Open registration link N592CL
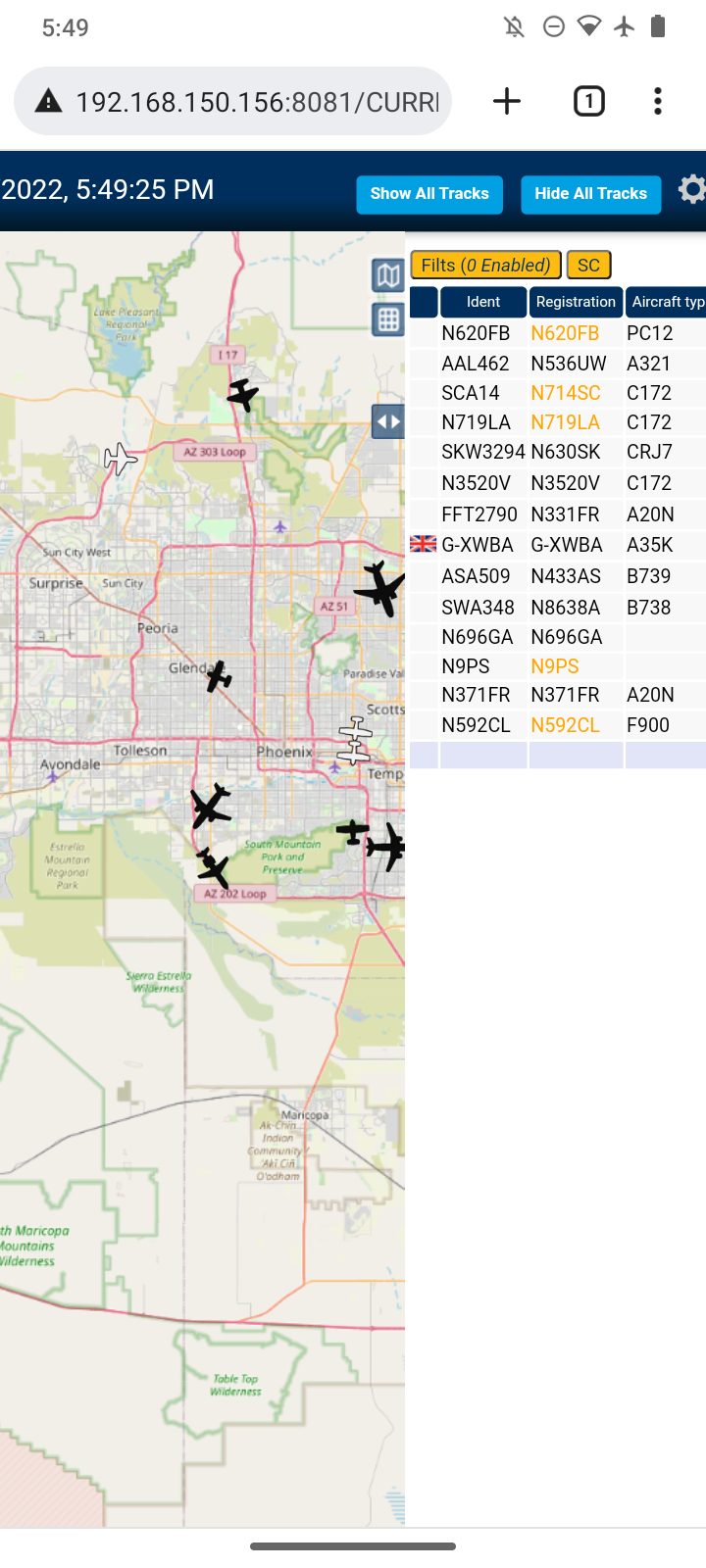The height and width of the screenshot is (1568, 706). (x=565, y=725)
